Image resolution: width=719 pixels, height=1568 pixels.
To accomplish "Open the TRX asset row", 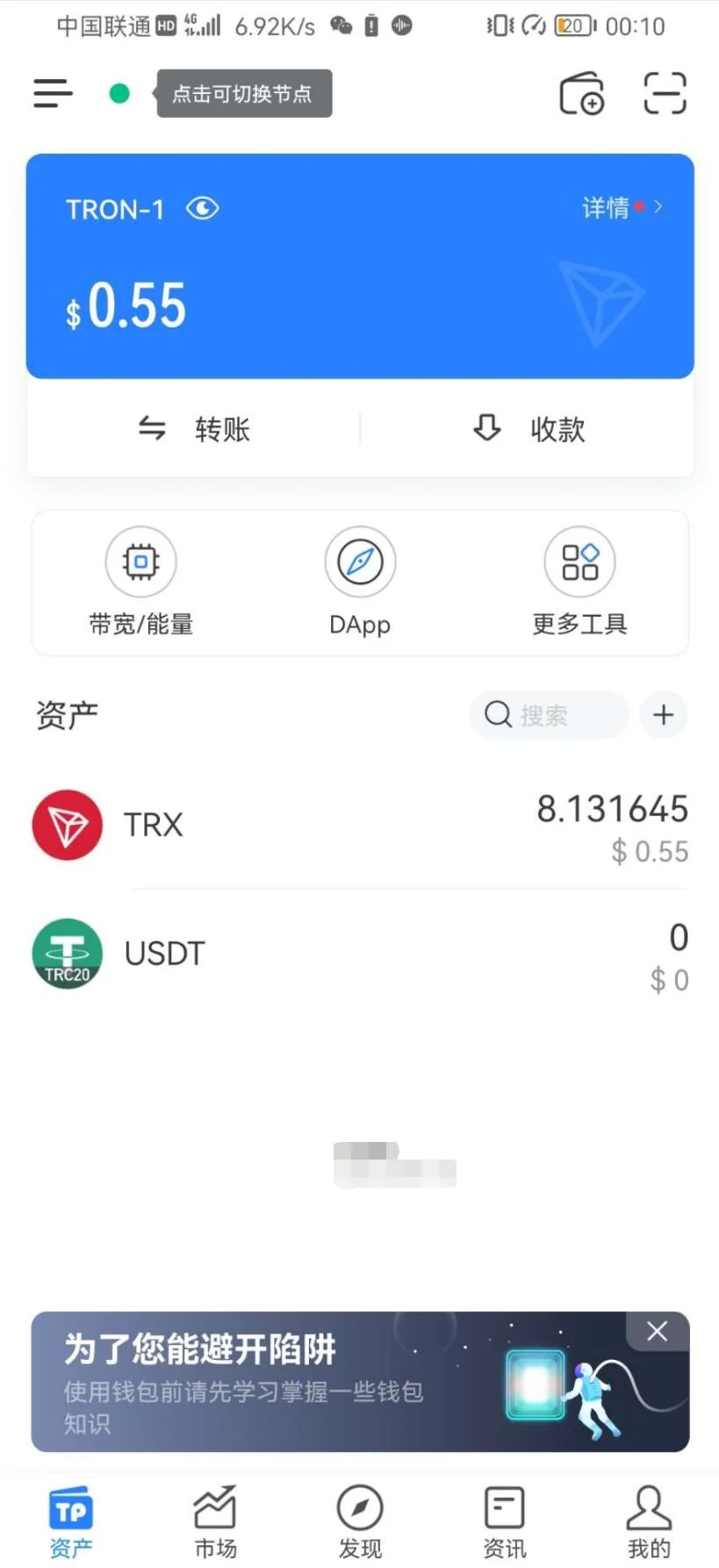I will pyautogui.click(x=360, y=826).
